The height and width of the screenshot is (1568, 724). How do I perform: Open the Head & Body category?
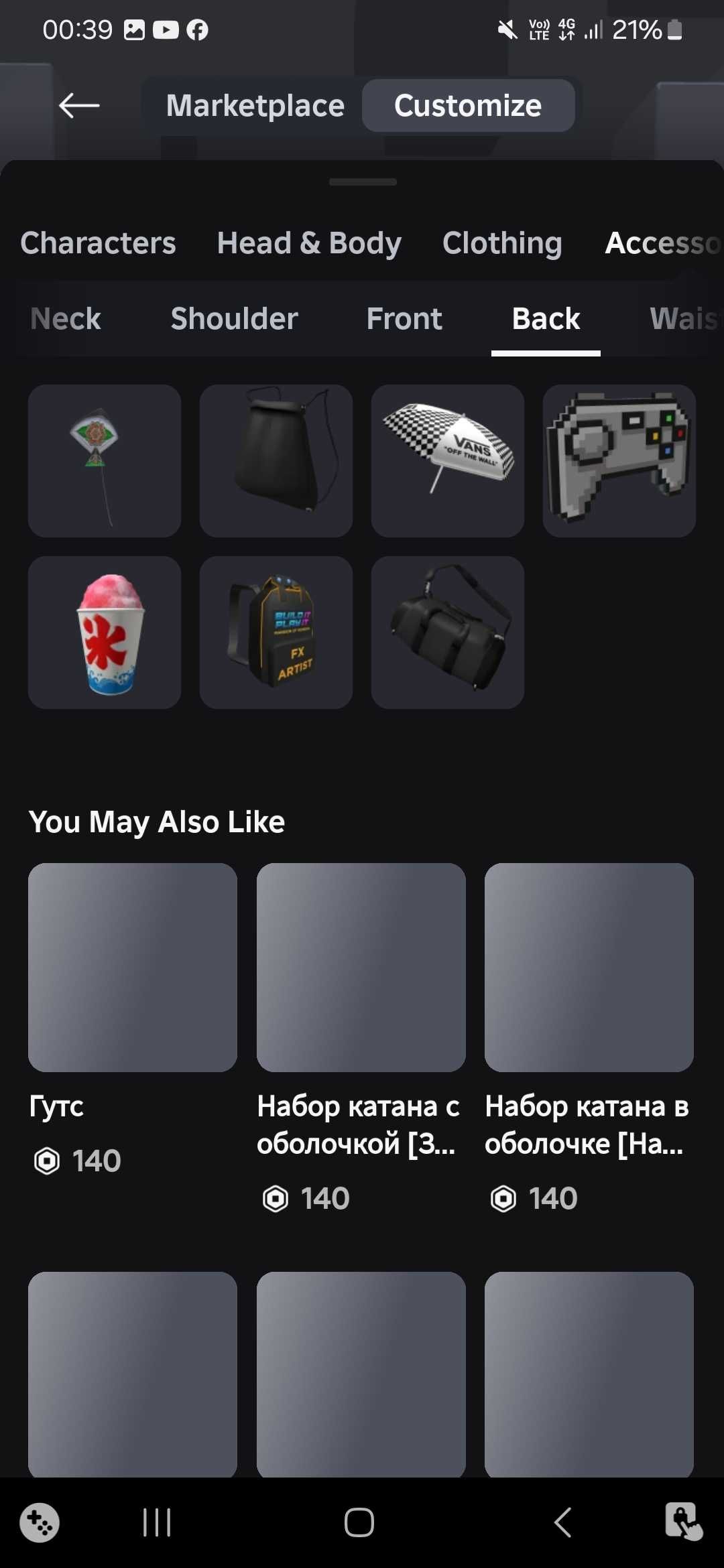(x=309, y=243)
